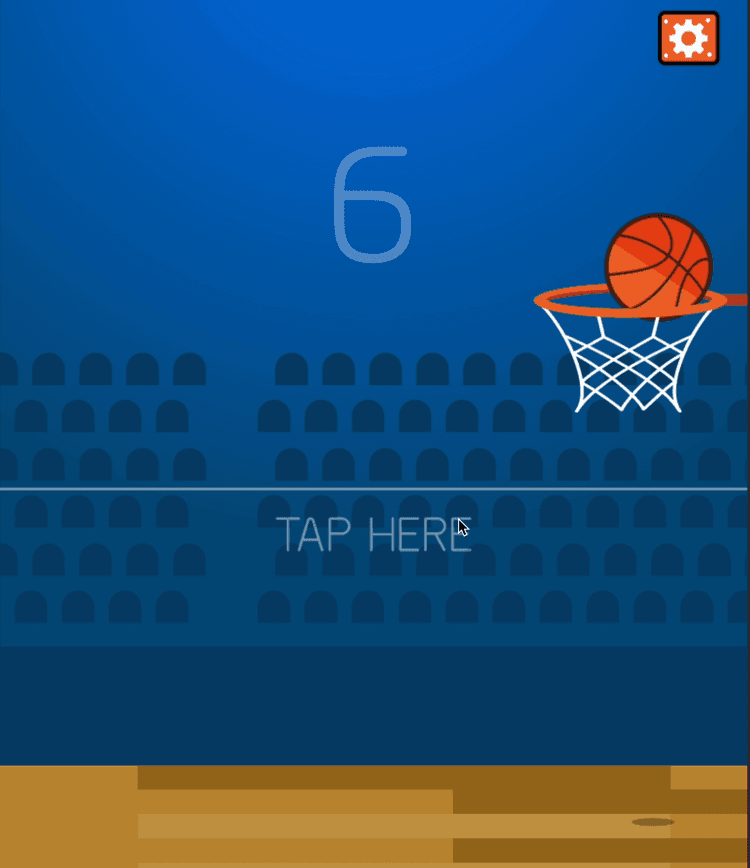The height and width of the screenshot is (868, 750).
Task: Tap the TAP HERE text
Action: (375, 535)
